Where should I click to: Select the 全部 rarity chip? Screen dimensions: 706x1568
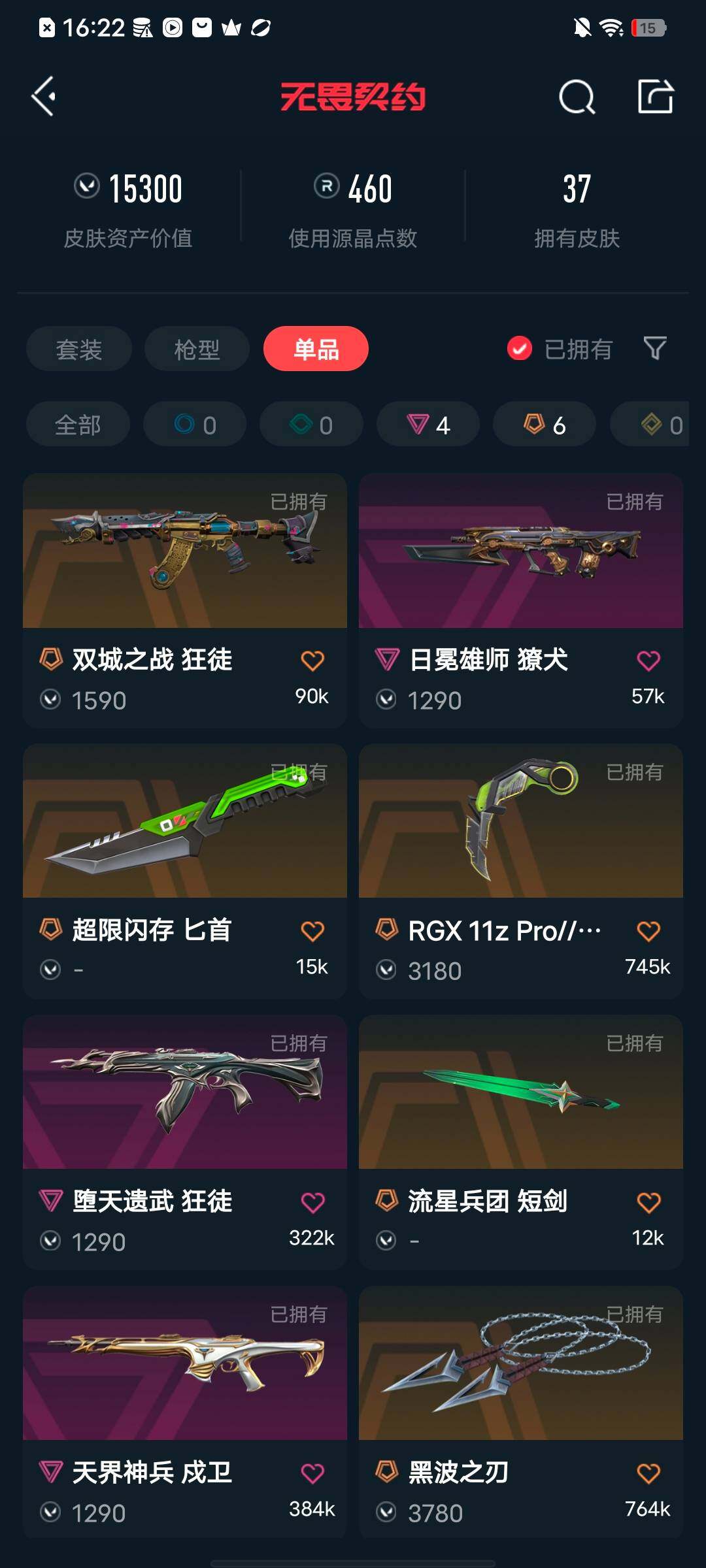click(x=78, y=425)
